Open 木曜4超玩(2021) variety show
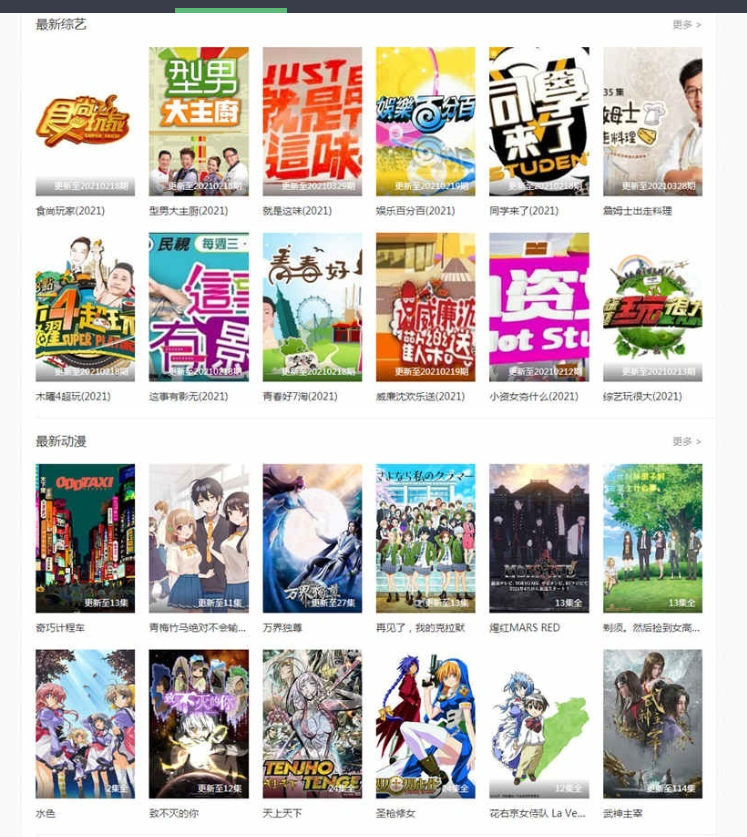 coord(85,307)
